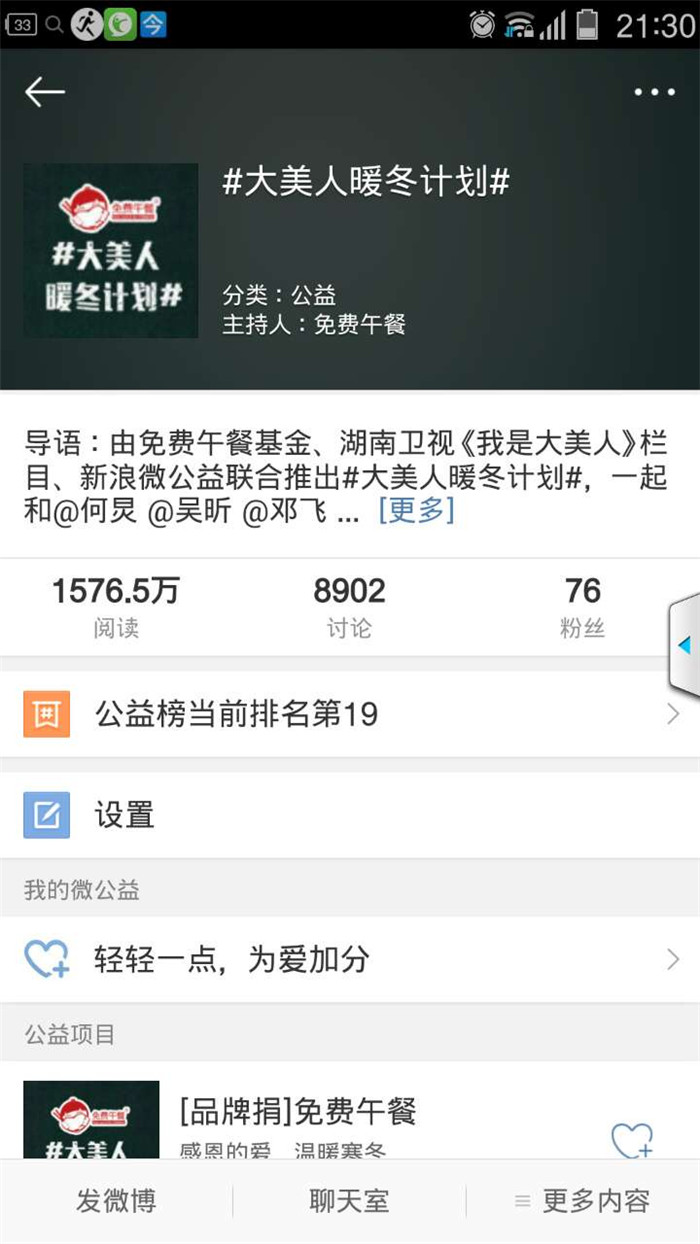Screen dimensions: 700x1244
Task: Open the 设置 row
Action: [350, 815]
